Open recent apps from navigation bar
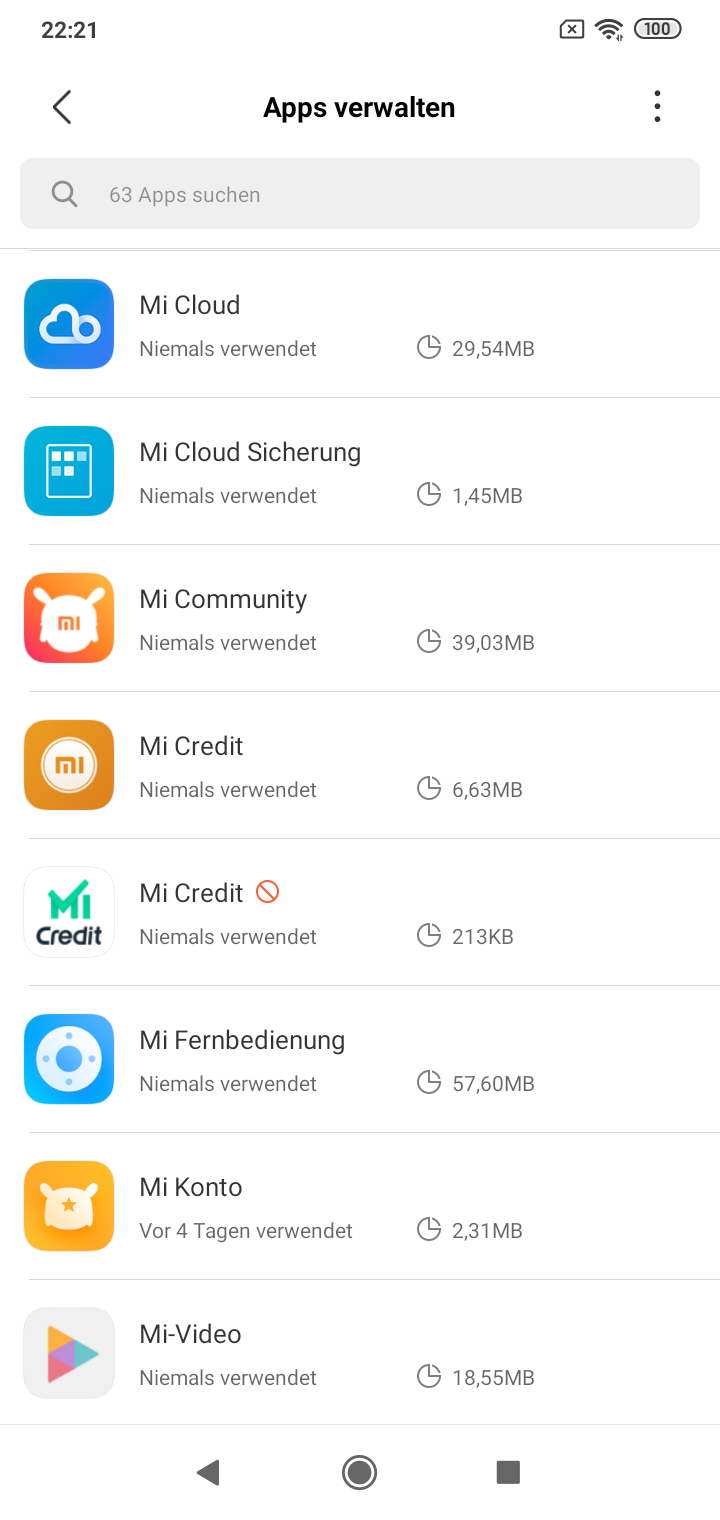This screenshot has height=1520, width=720. click(508, 1472)
